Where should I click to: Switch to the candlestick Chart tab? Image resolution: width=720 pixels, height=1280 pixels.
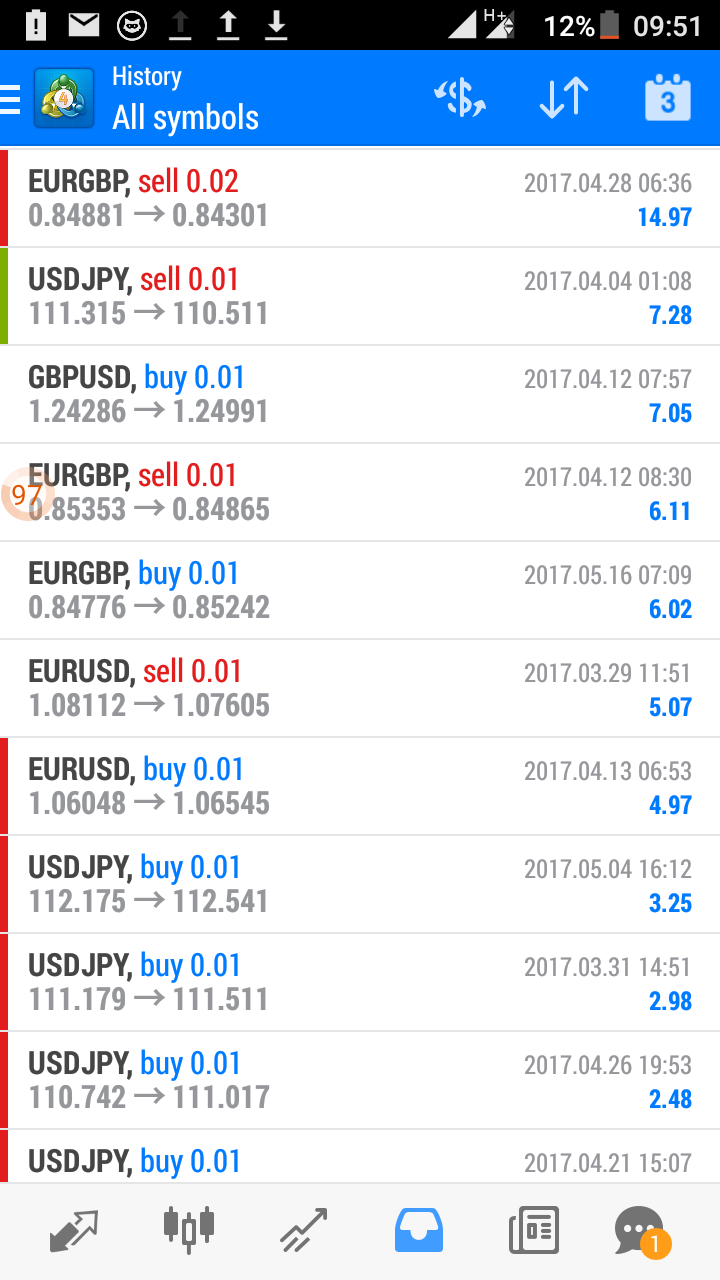[189, 1230]
